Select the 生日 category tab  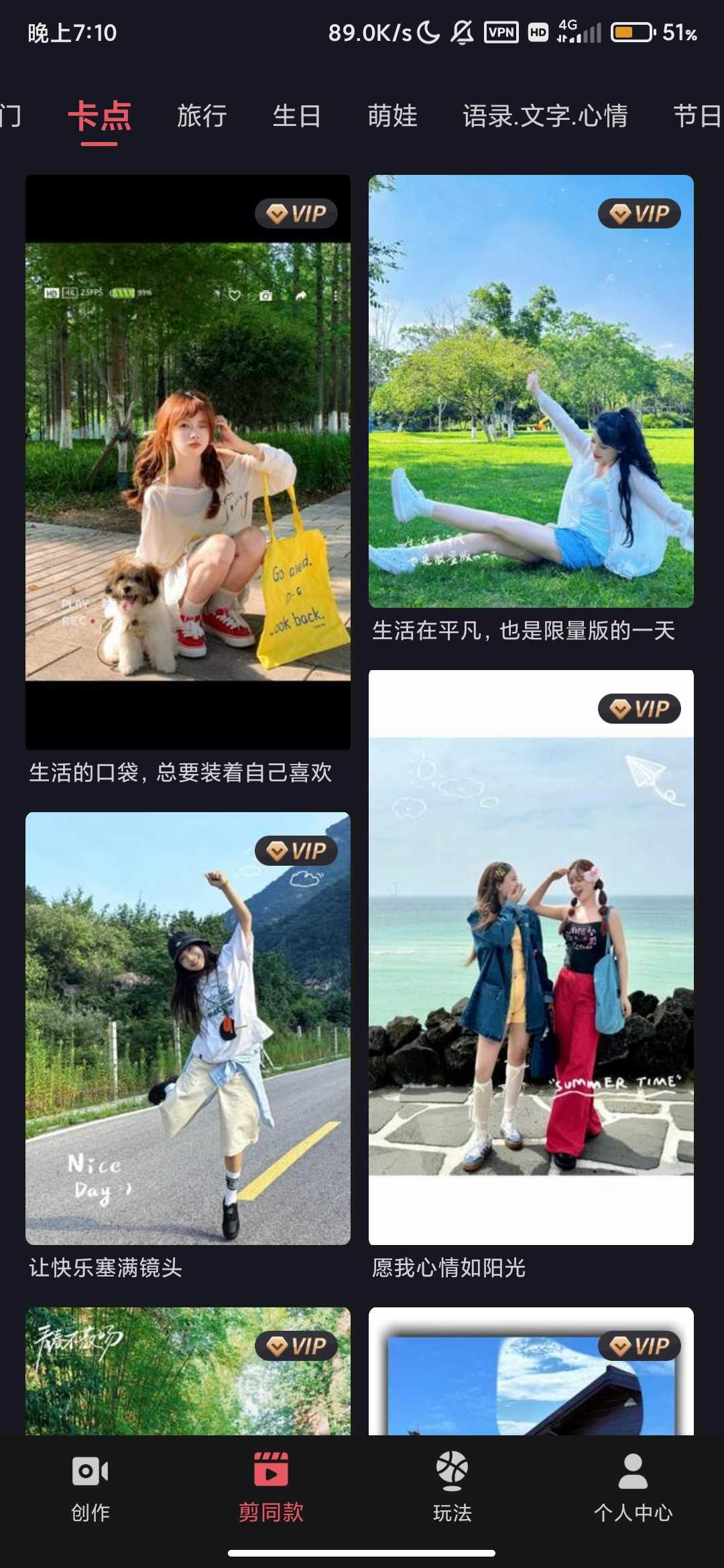click(297, 116)
